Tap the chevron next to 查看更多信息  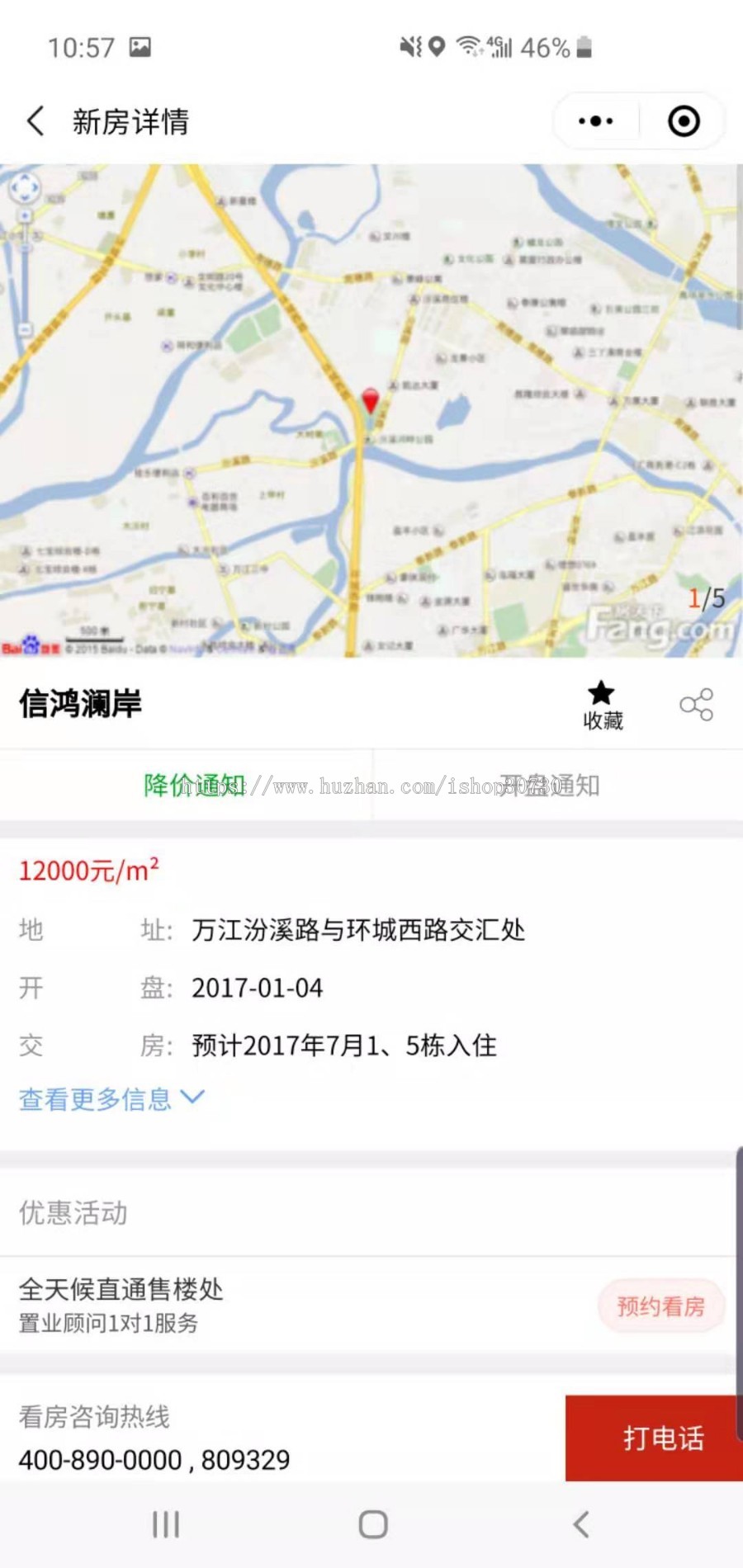(x=193, y=1098)
